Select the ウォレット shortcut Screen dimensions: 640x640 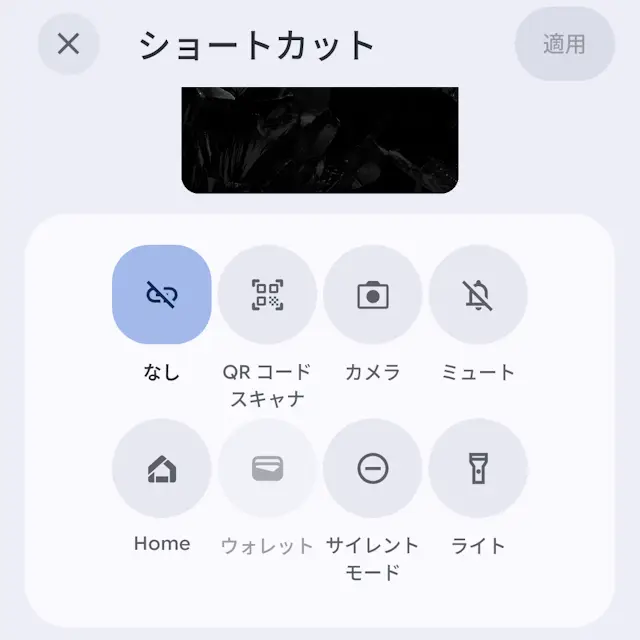coord(267,468)
